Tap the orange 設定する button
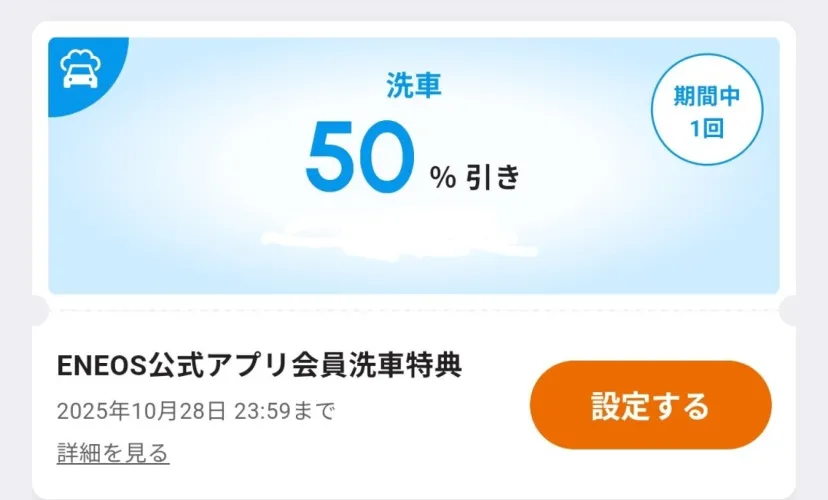This screenshot has height=500, width=828. tap(650, 405)
